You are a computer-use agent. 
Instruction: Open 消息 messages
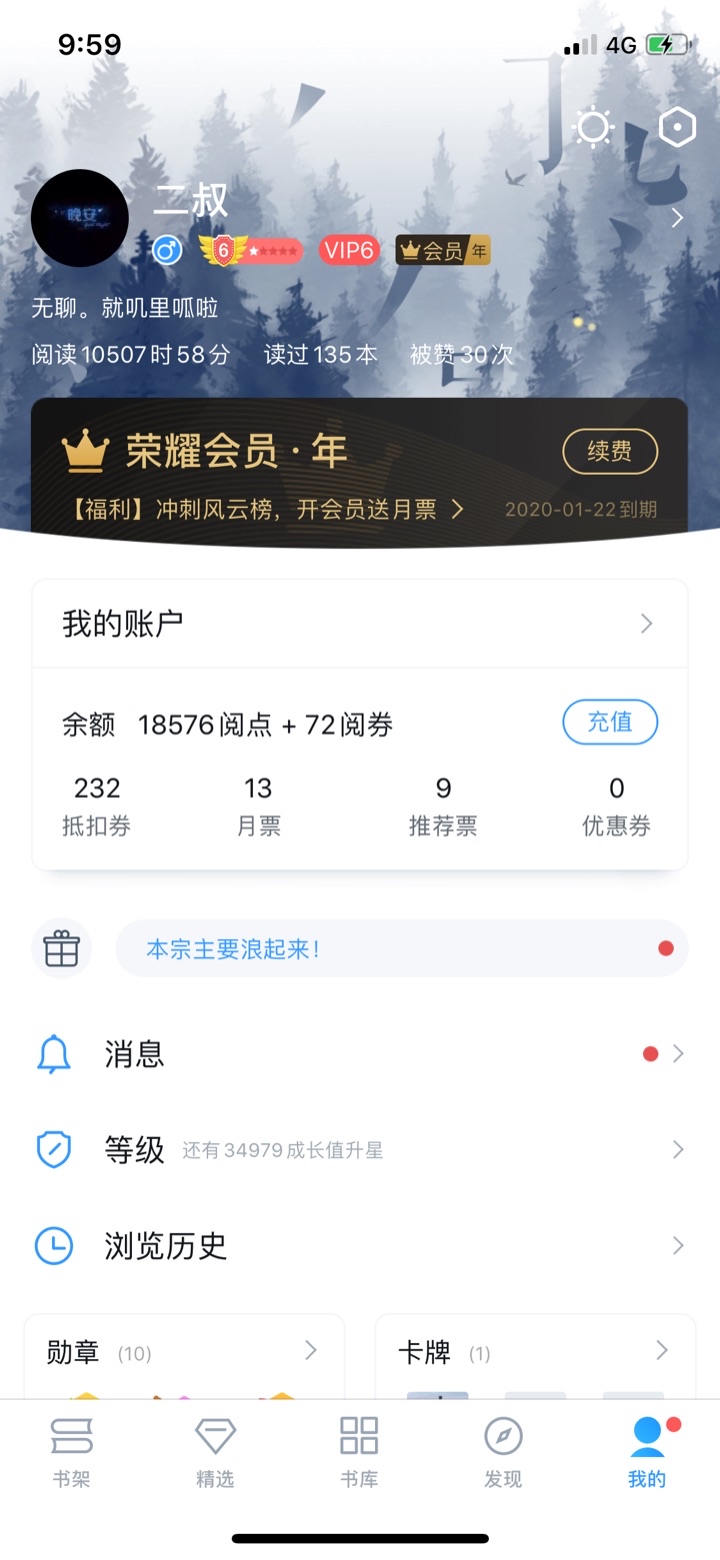coord(360,1054)
